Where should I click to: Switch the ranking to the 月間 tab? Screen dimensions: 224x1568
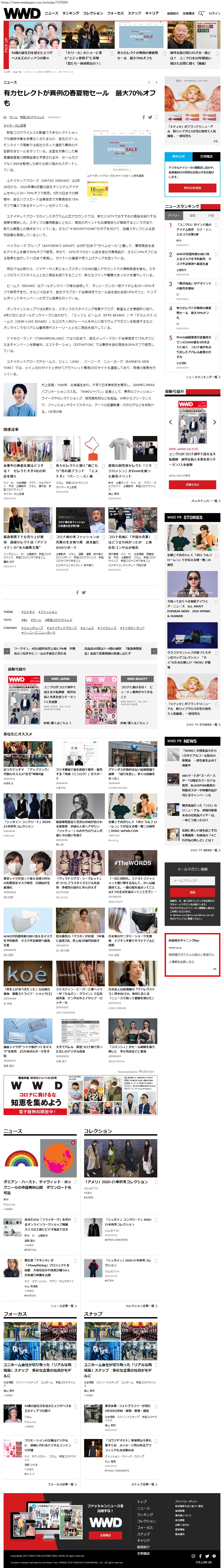coord(211,215)
